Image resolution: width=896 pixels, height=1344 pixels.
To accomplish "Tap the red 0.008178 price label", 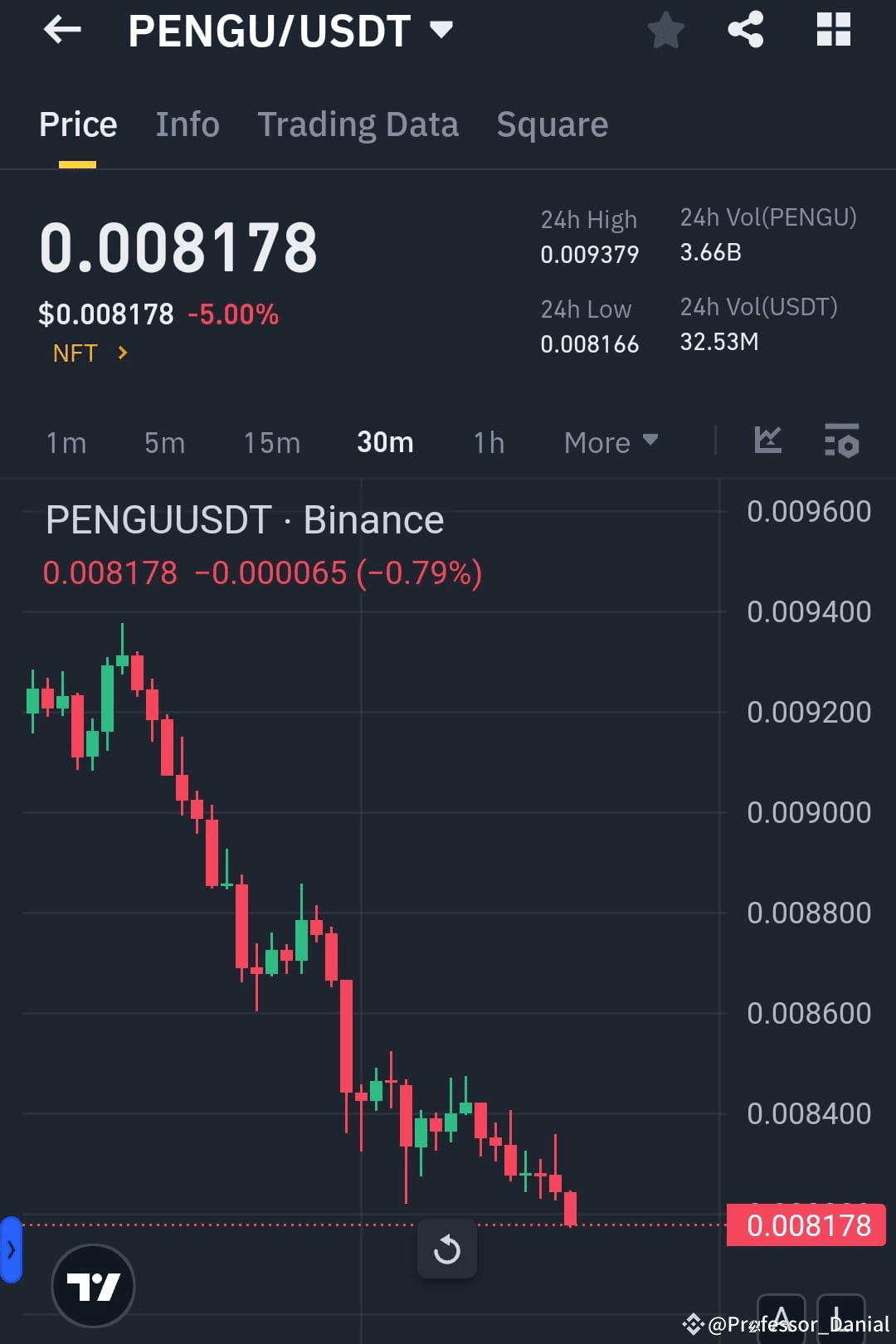I will tap(806, 1225).
